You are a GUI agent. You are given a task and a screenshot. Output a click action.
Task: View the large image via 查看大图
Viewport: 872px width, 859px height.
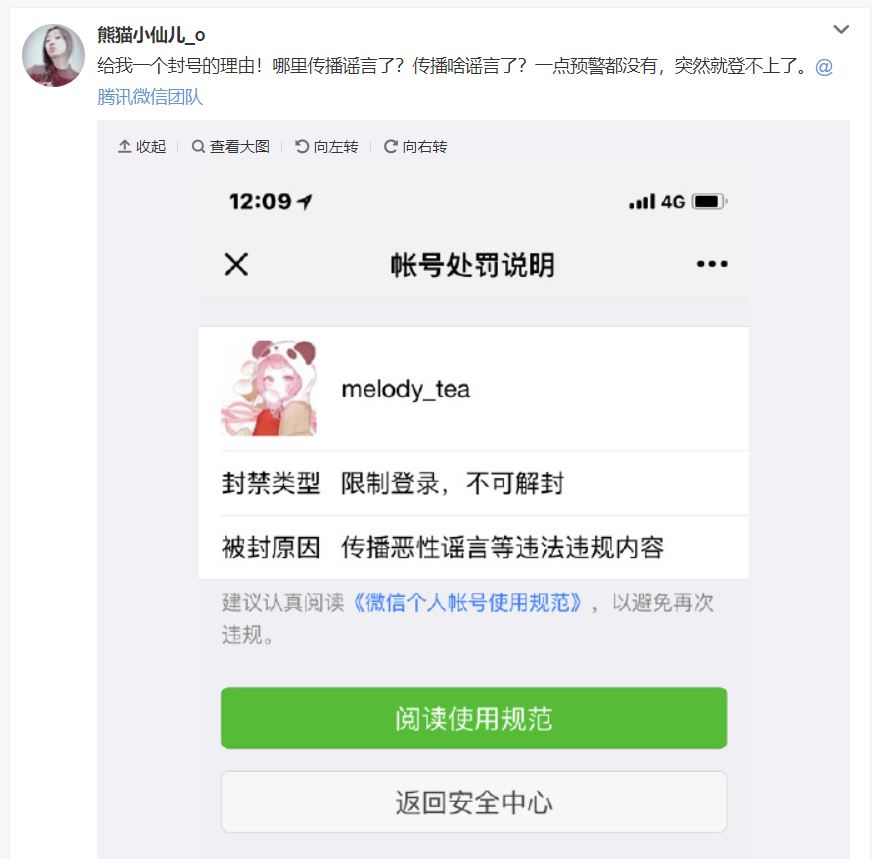[x=230, y=147]
